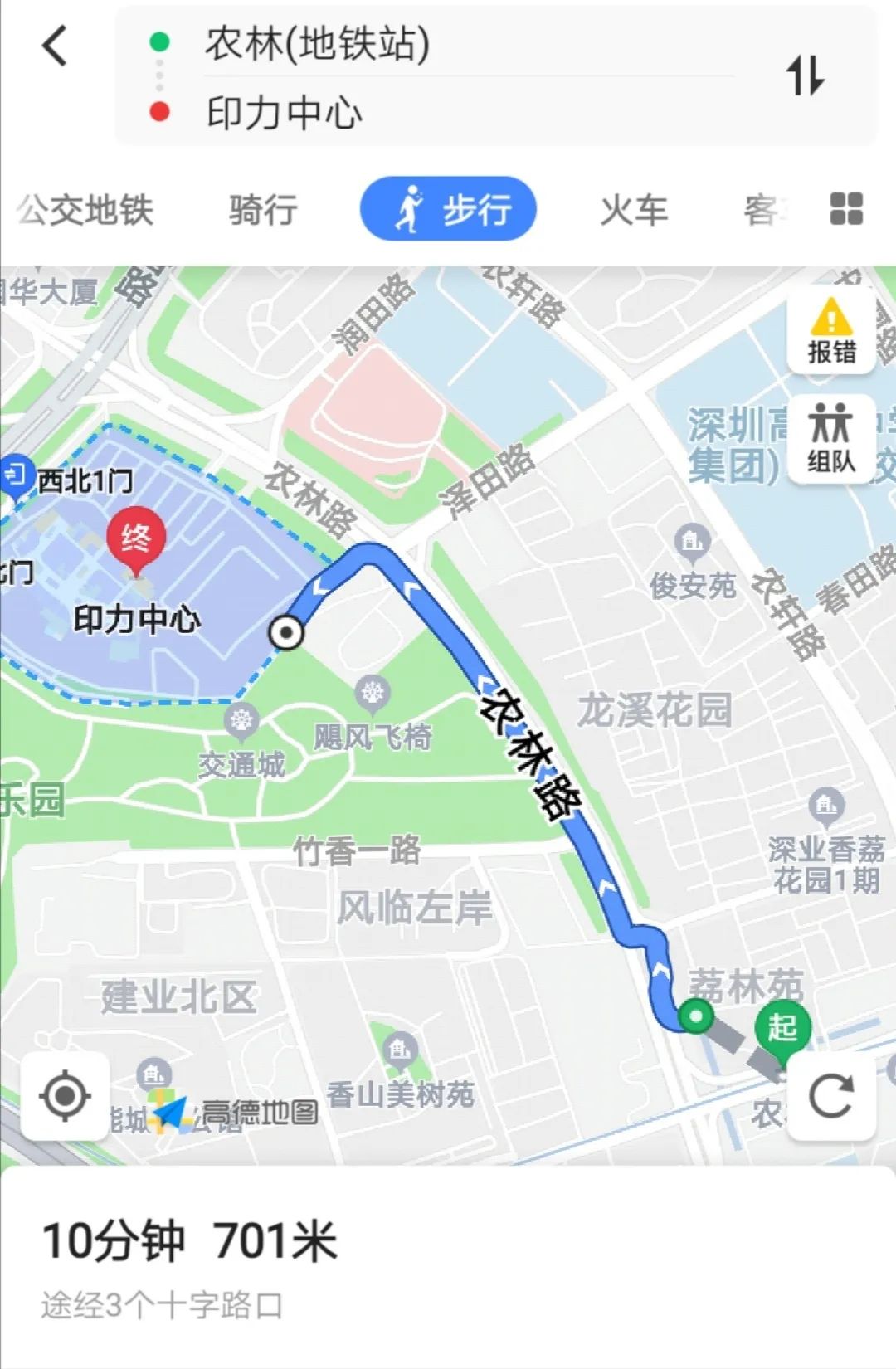Open the 客运 coach tab
896x1369 pixels.
pos(763,210)
